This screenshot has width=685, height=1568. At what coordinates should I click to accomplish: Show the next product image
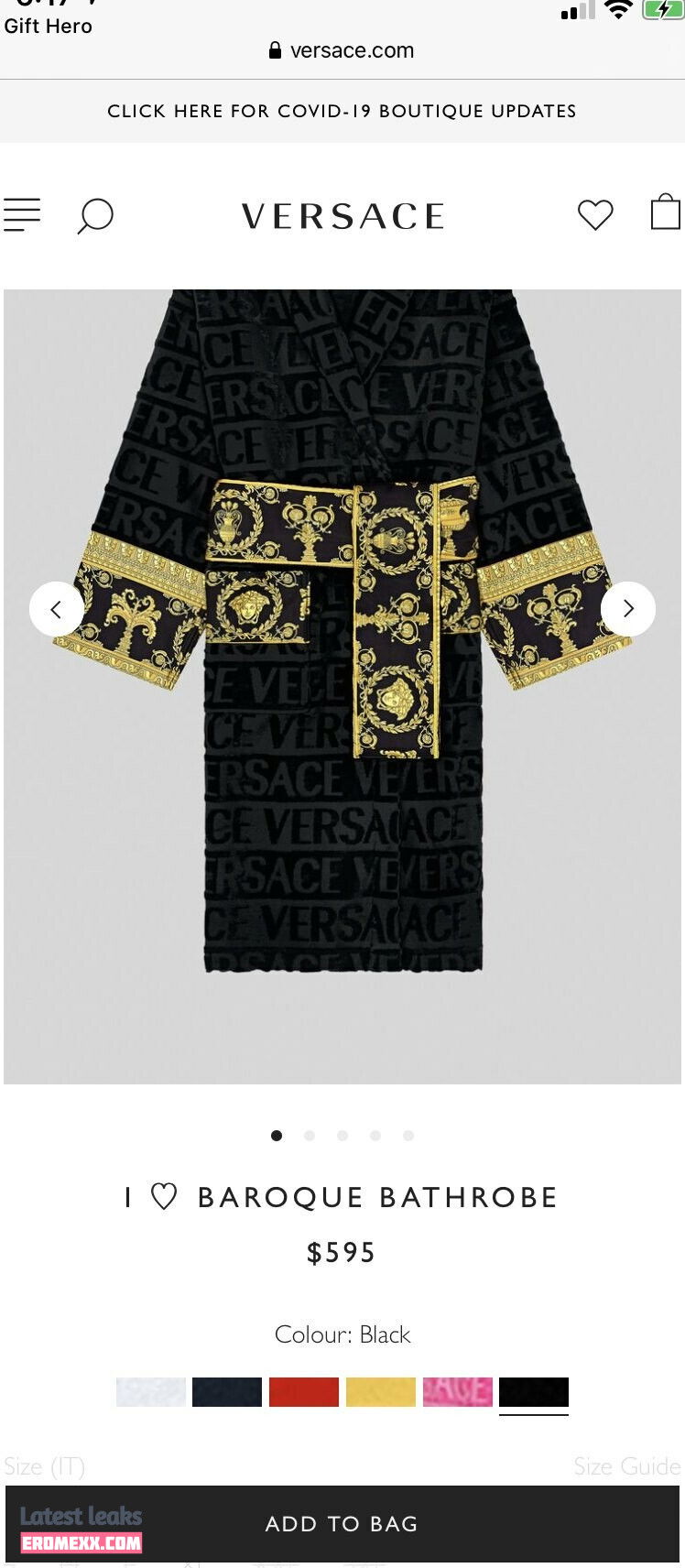(628, 609)
